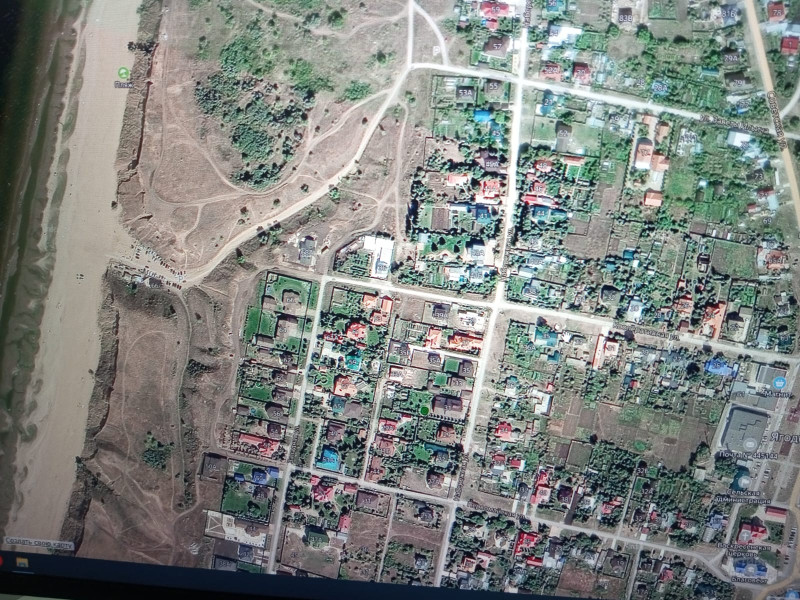
Task: Open the 'Создать свою карту' link
Action: (x=40, y=544)
